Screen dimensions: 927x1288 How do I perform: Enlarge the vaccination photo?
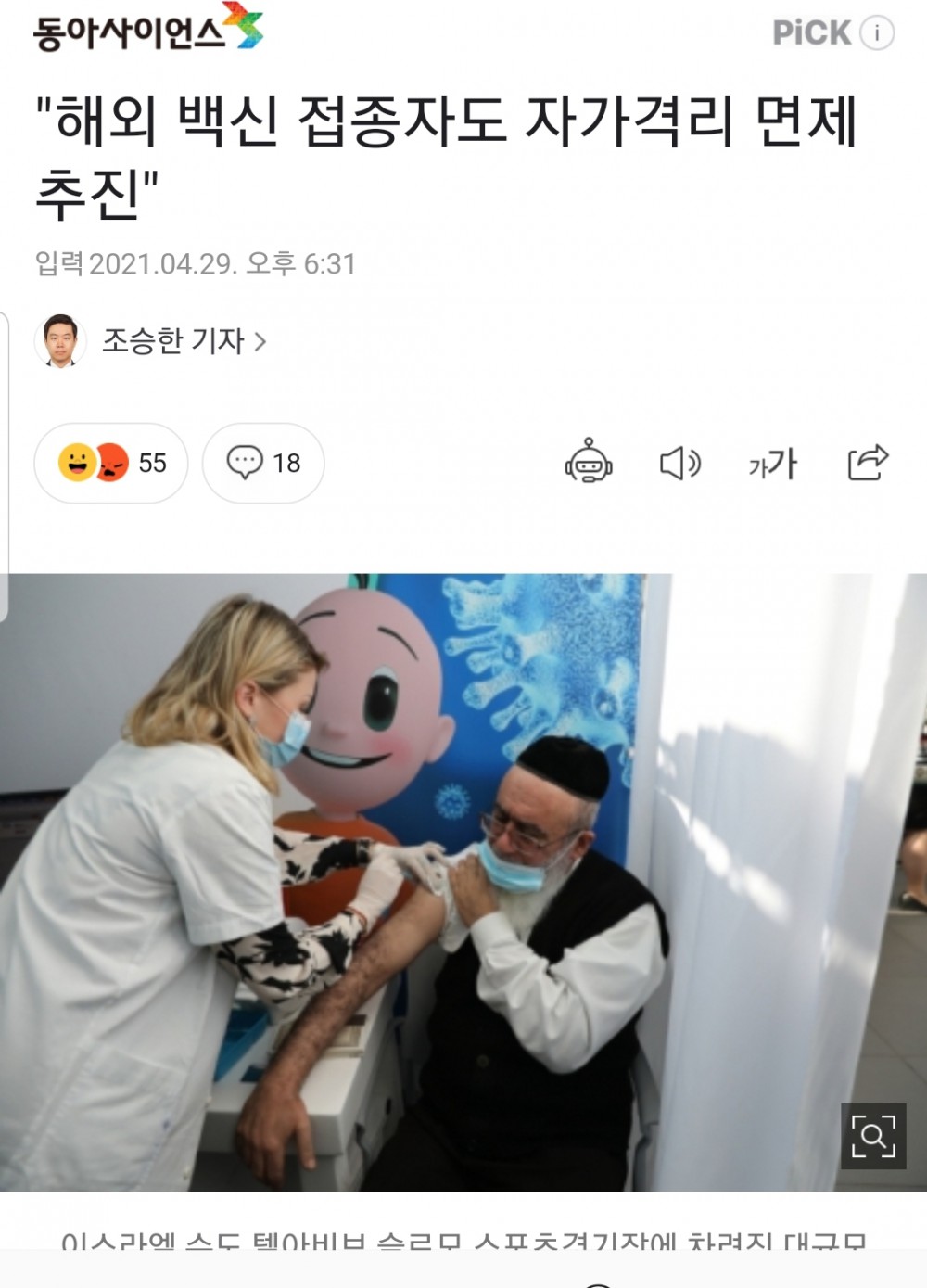[x=873, y=1136]
